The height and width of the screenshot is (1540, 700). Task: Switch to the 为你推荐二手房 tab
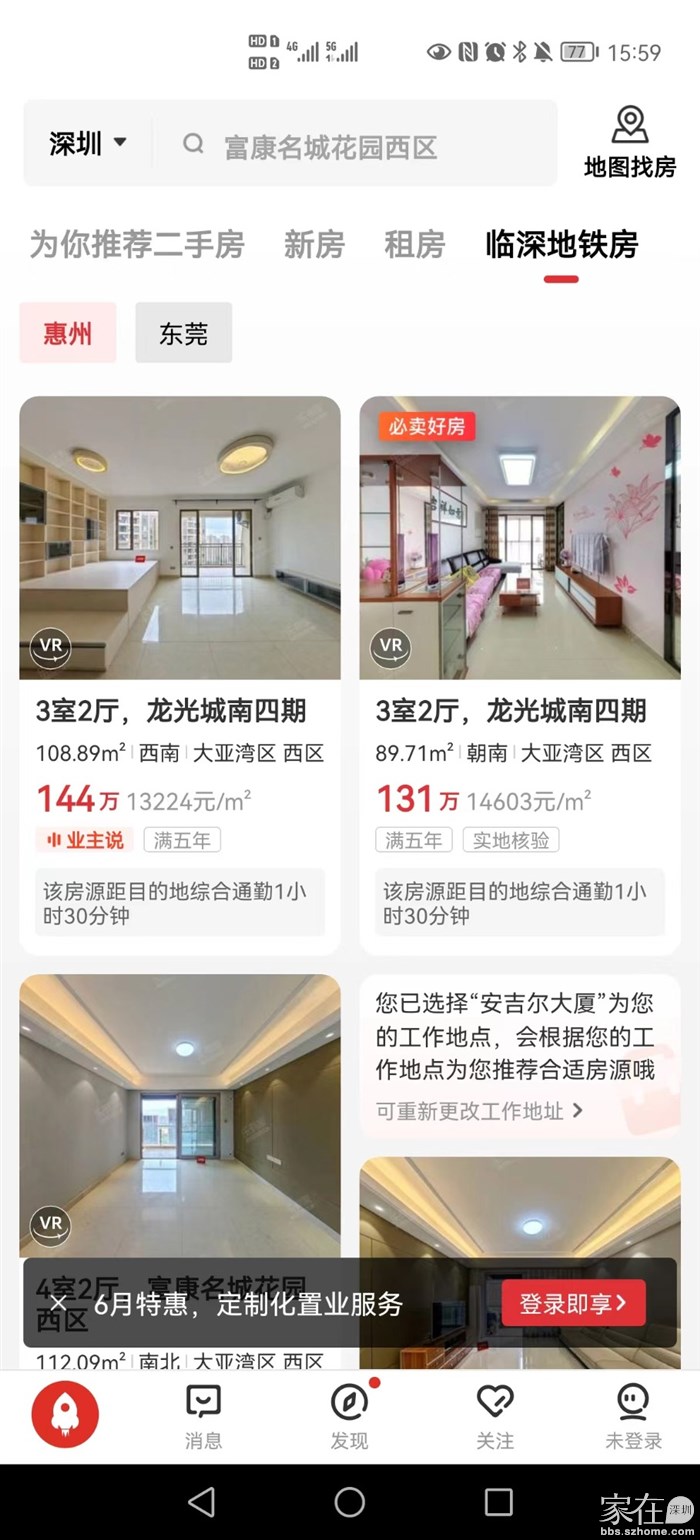click(136, 244)
